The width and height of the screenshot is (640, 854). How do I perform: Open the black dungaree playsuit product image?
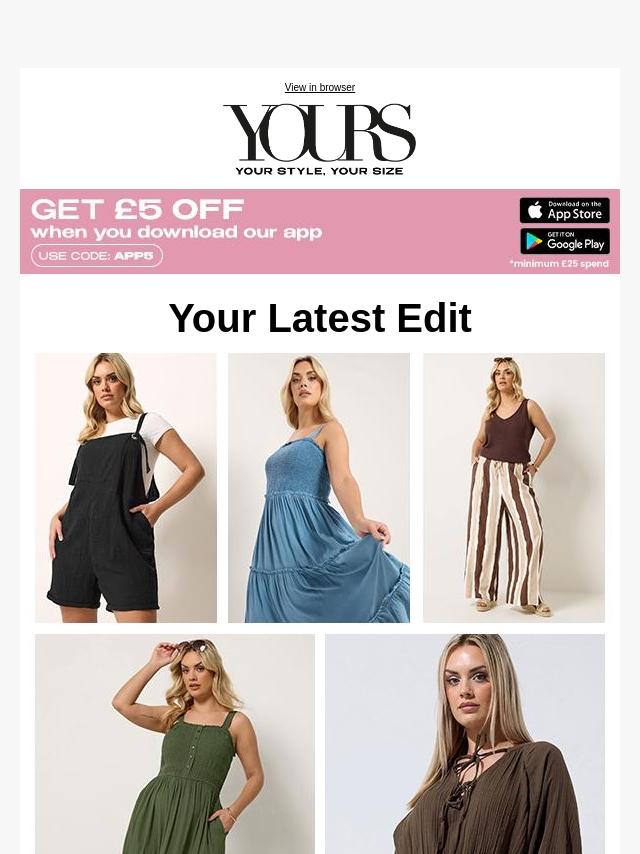tap(126, 488)
